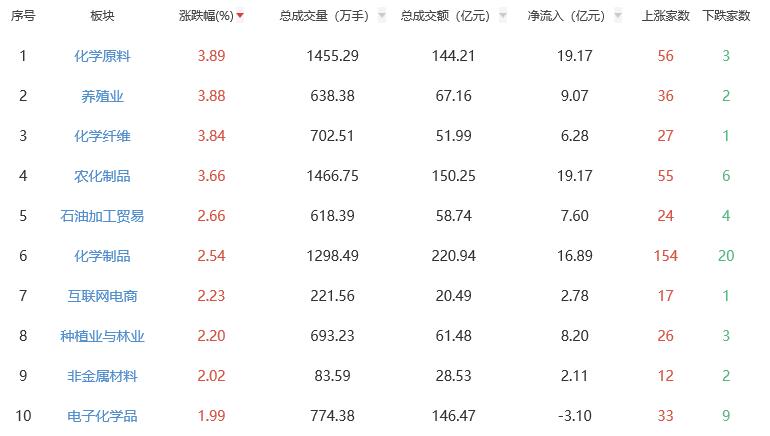The height and width of the screenshot is (436, 770).
Task: Open the 农化制品 sector link
Action: (102, 176)
